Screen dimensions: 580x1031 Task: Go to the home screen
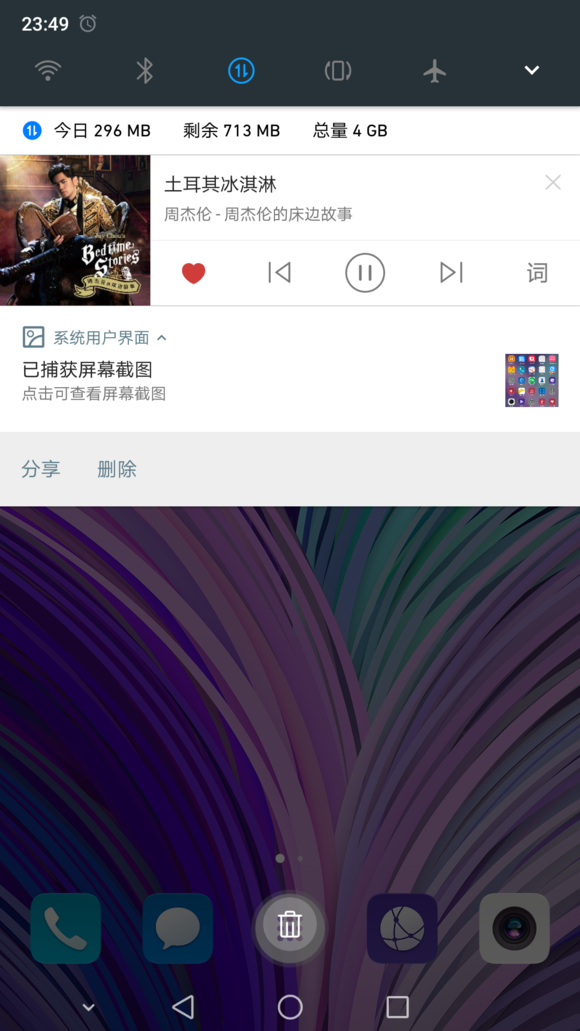click(x=290, y=1007)
